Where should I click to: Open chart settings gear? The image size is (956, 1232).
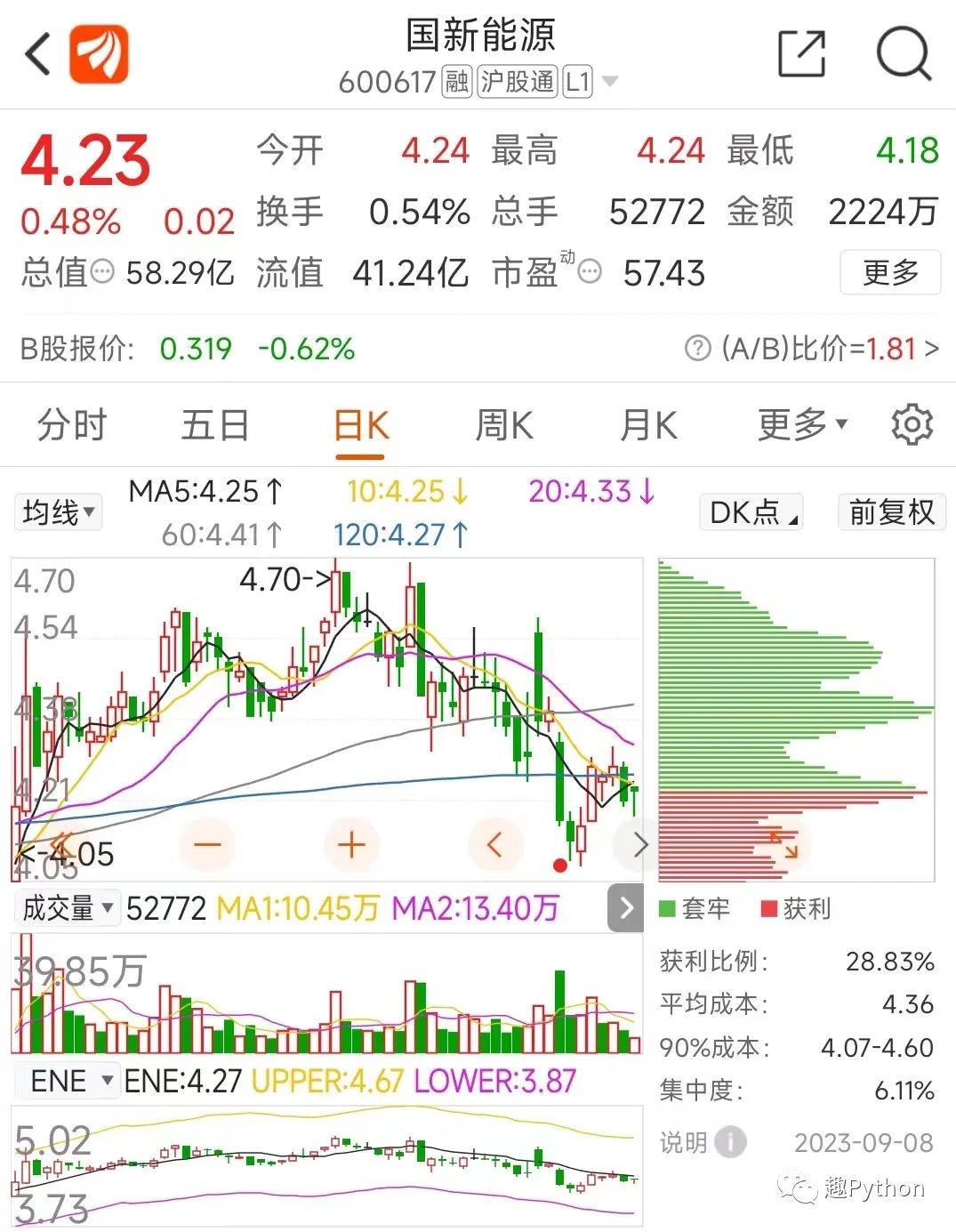point(912,425)
